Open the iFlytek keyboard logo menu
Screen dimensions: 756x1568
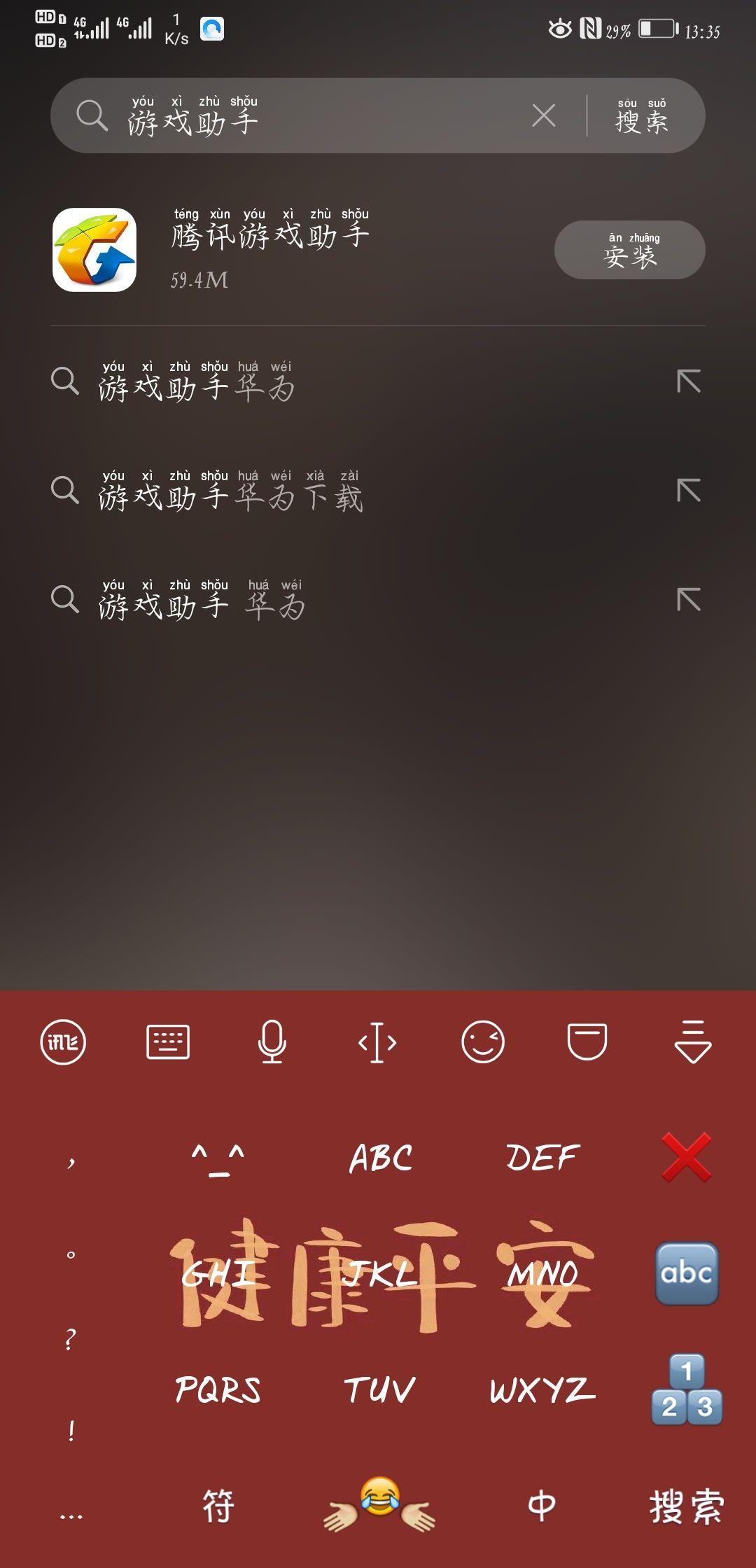[63, 1042]
